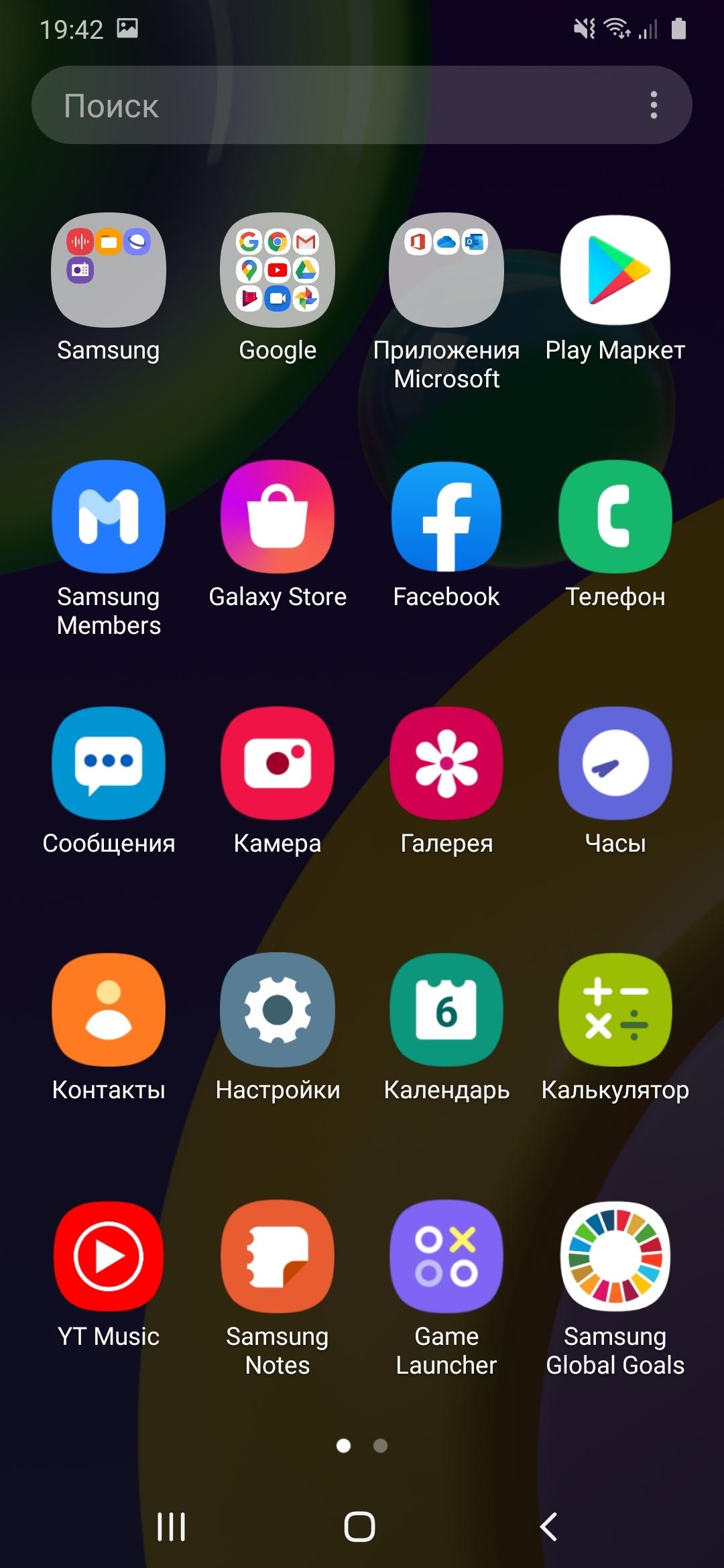Open the Facebook app
Image resolution: width=724 pixels, height=1568 pixels.
coord(446,517)
